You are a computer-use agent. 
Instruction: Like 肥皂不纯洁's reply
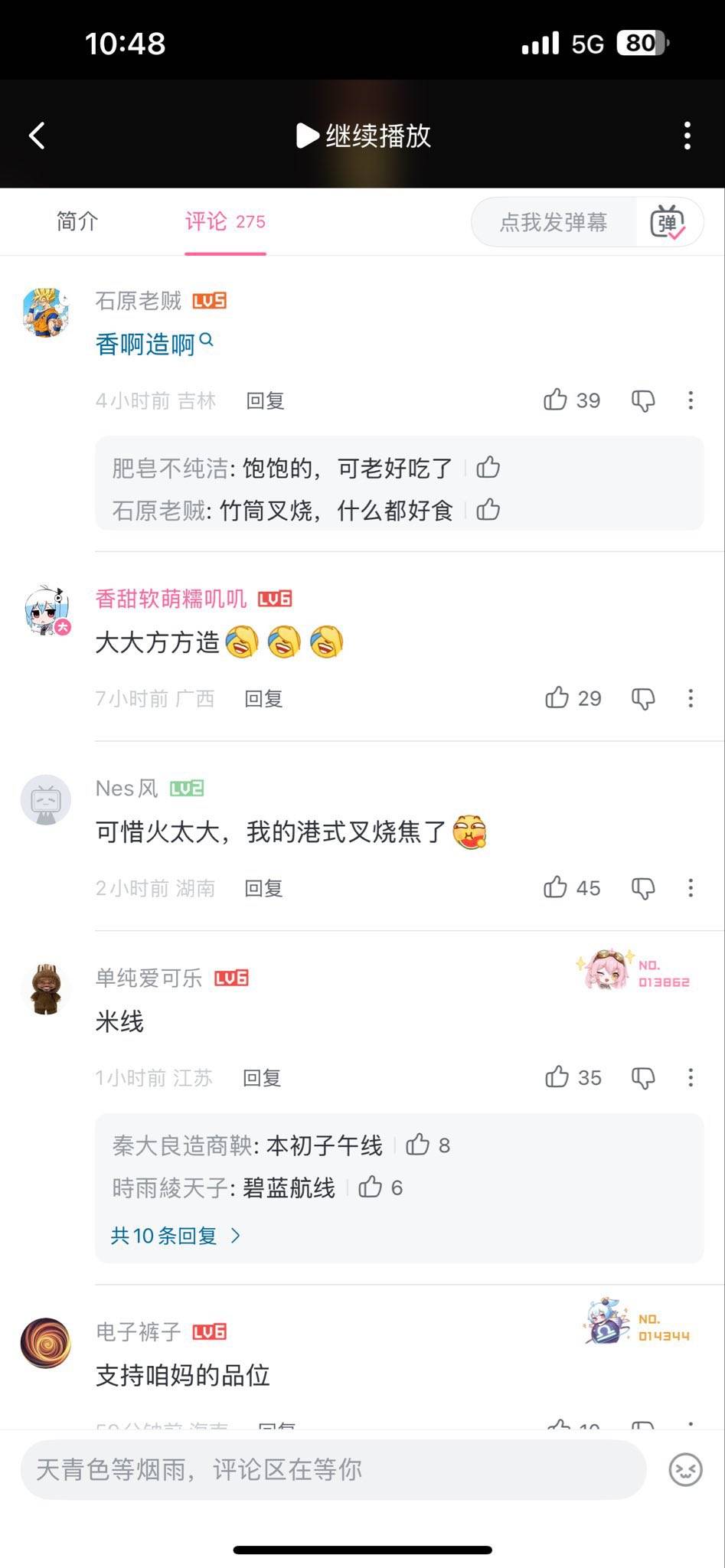coord(488,467)
